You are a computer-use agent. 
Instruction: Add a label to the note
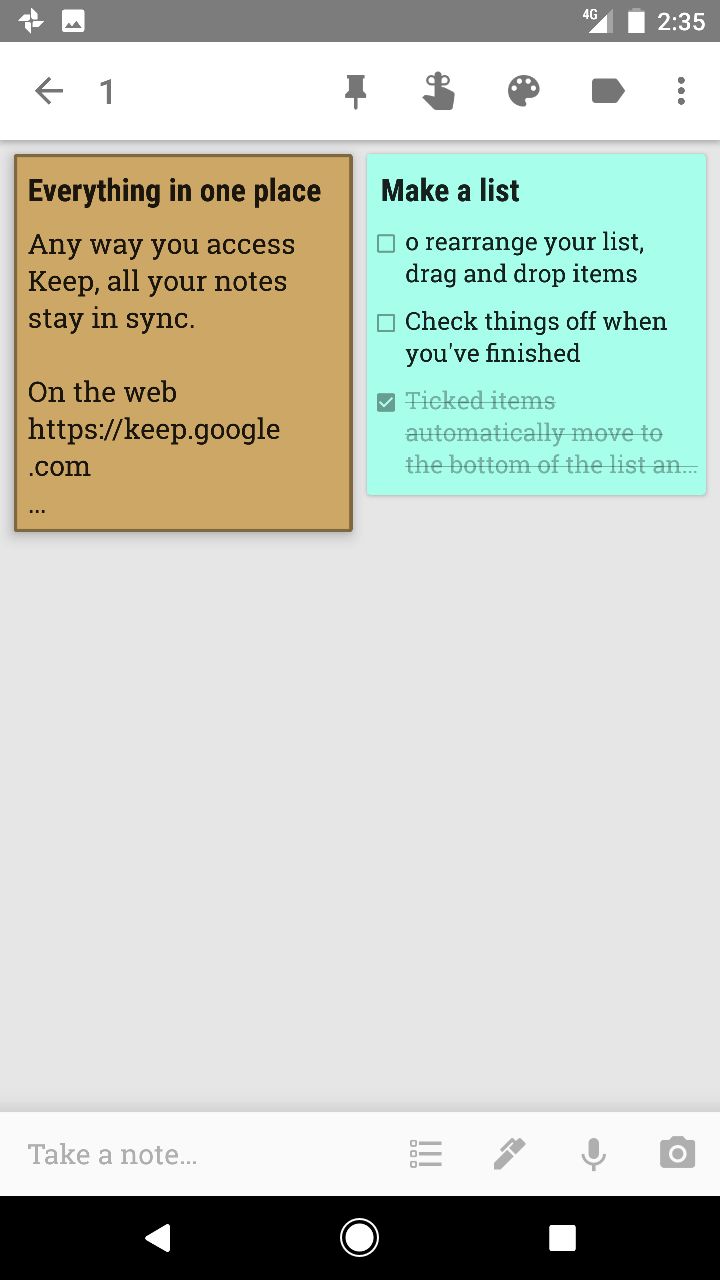pyautogui.click(x=608, y=92)
